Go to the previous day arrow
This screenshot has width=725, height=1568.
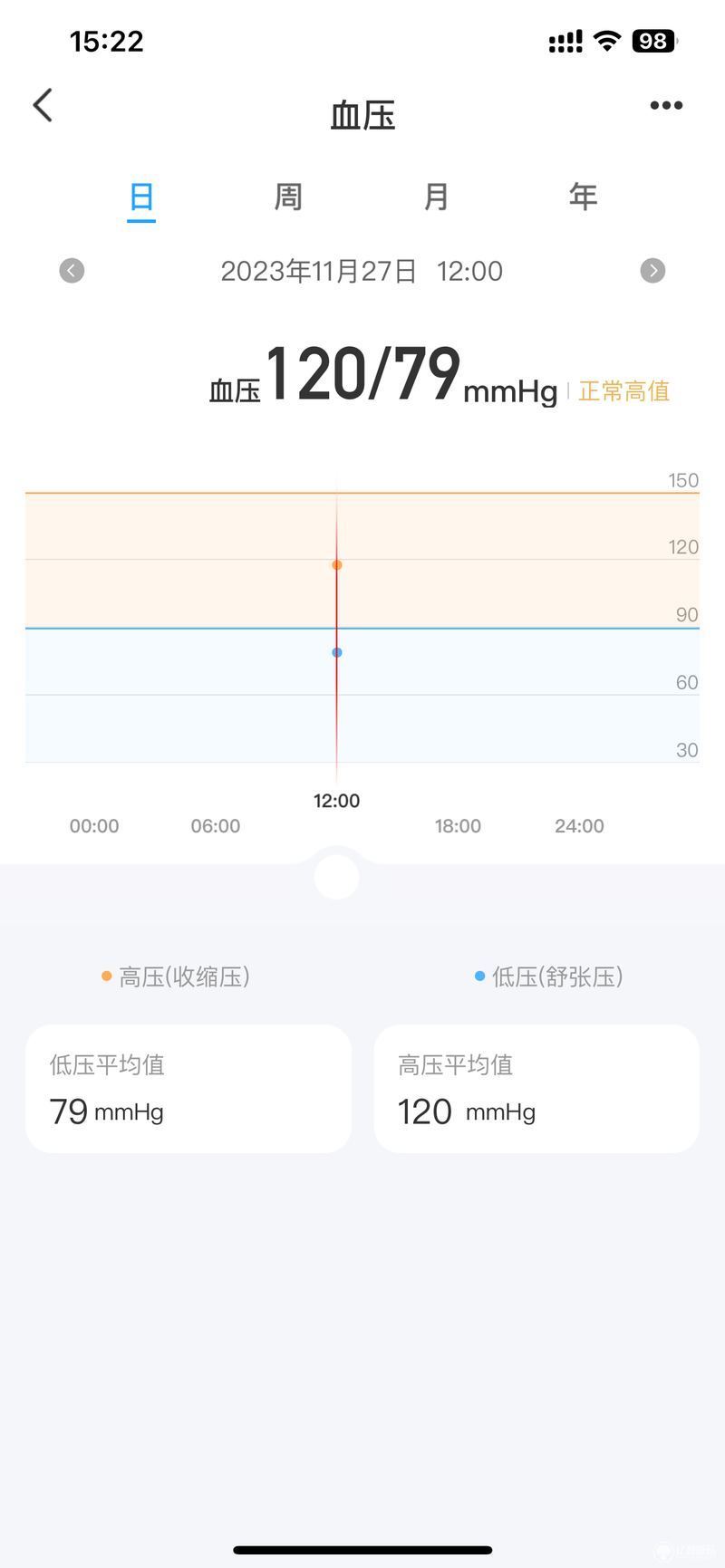point(72,271)
